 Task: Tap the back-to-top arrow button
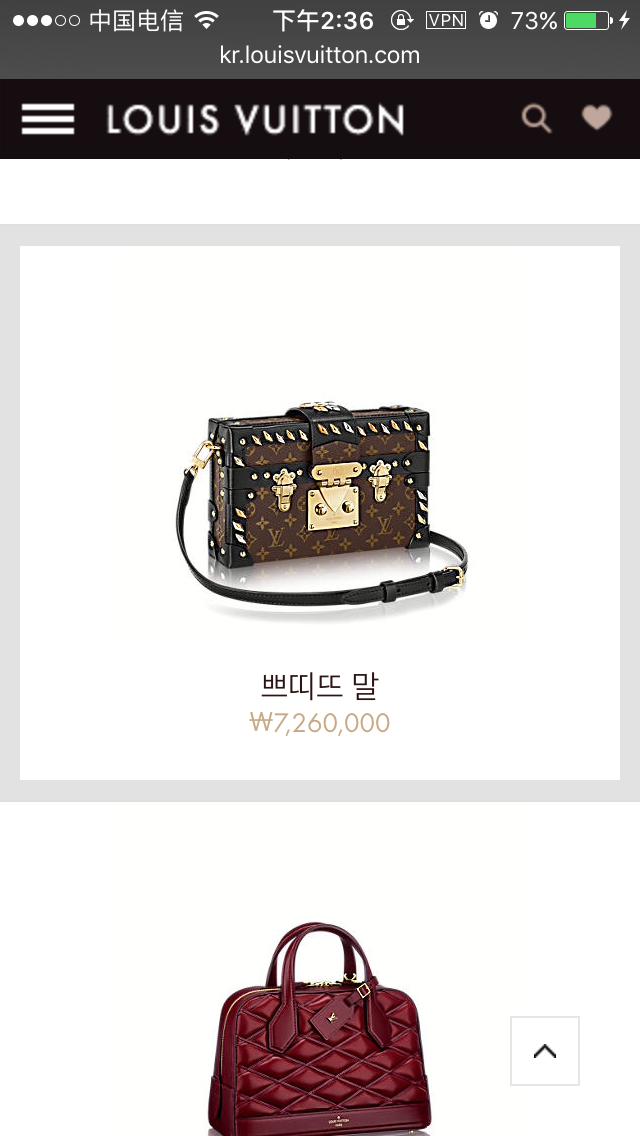pyautogui.click(x=545, y=1051)
